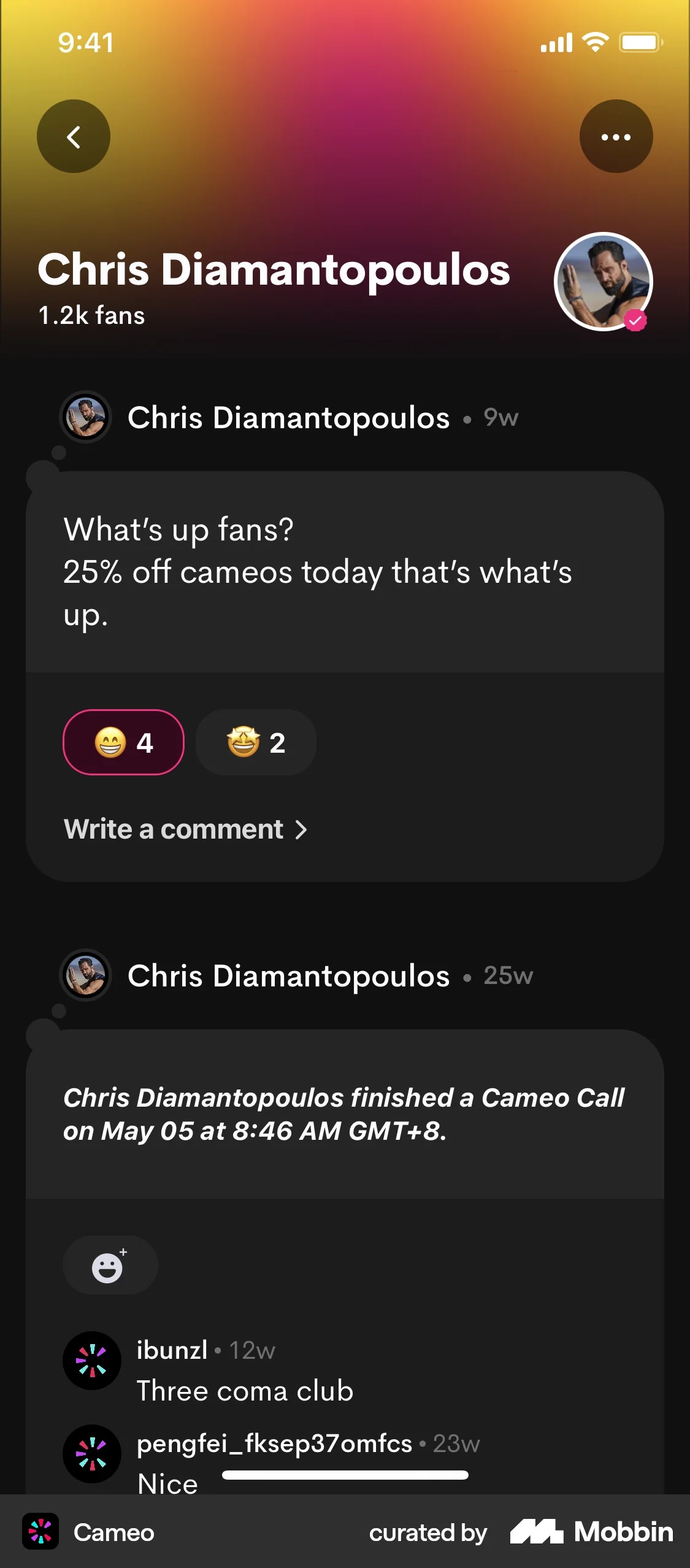
Task: Tap the circular profile photo of Chris Diamantopoulos
Action: click(x=604, y=282)
